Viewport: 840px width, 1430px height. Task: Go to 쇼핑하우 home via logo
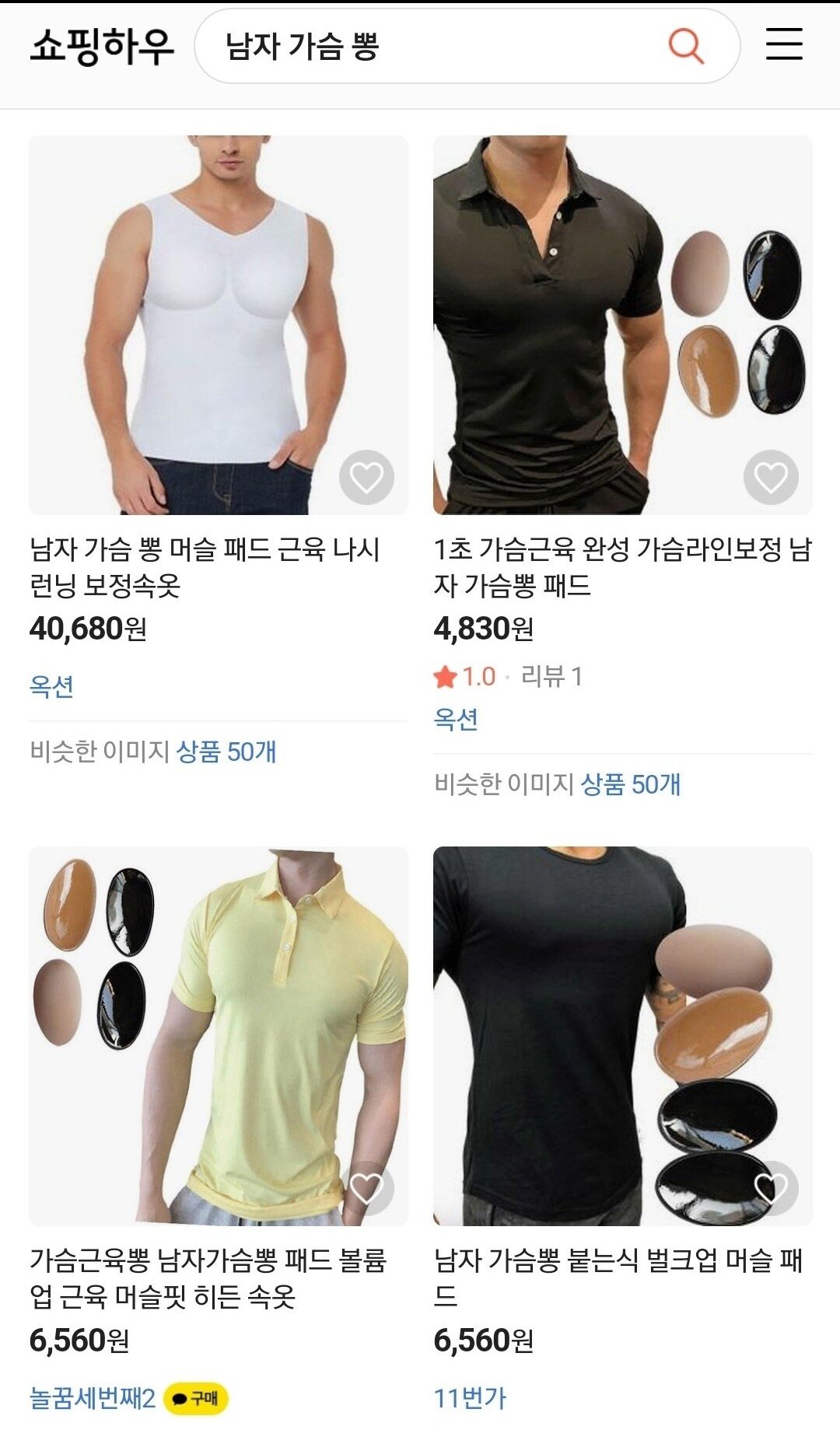click(x=101, y=46)
